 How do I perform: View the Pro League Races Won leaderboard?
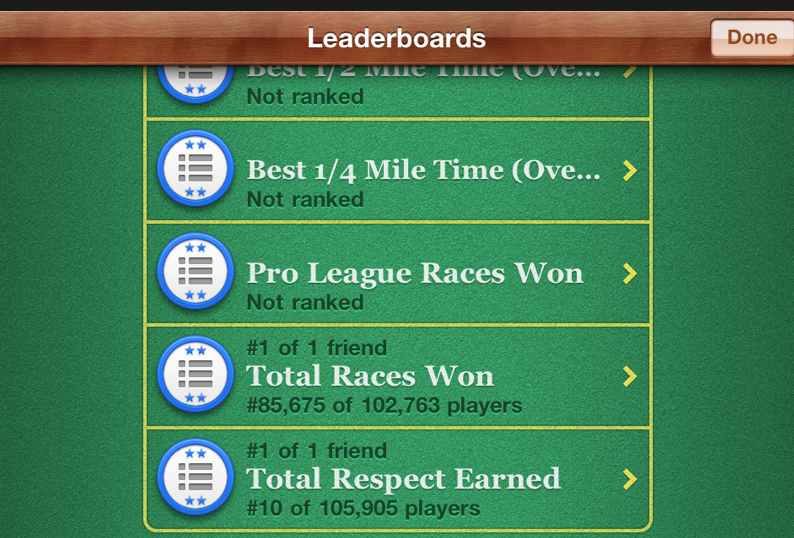click(398, 274)
